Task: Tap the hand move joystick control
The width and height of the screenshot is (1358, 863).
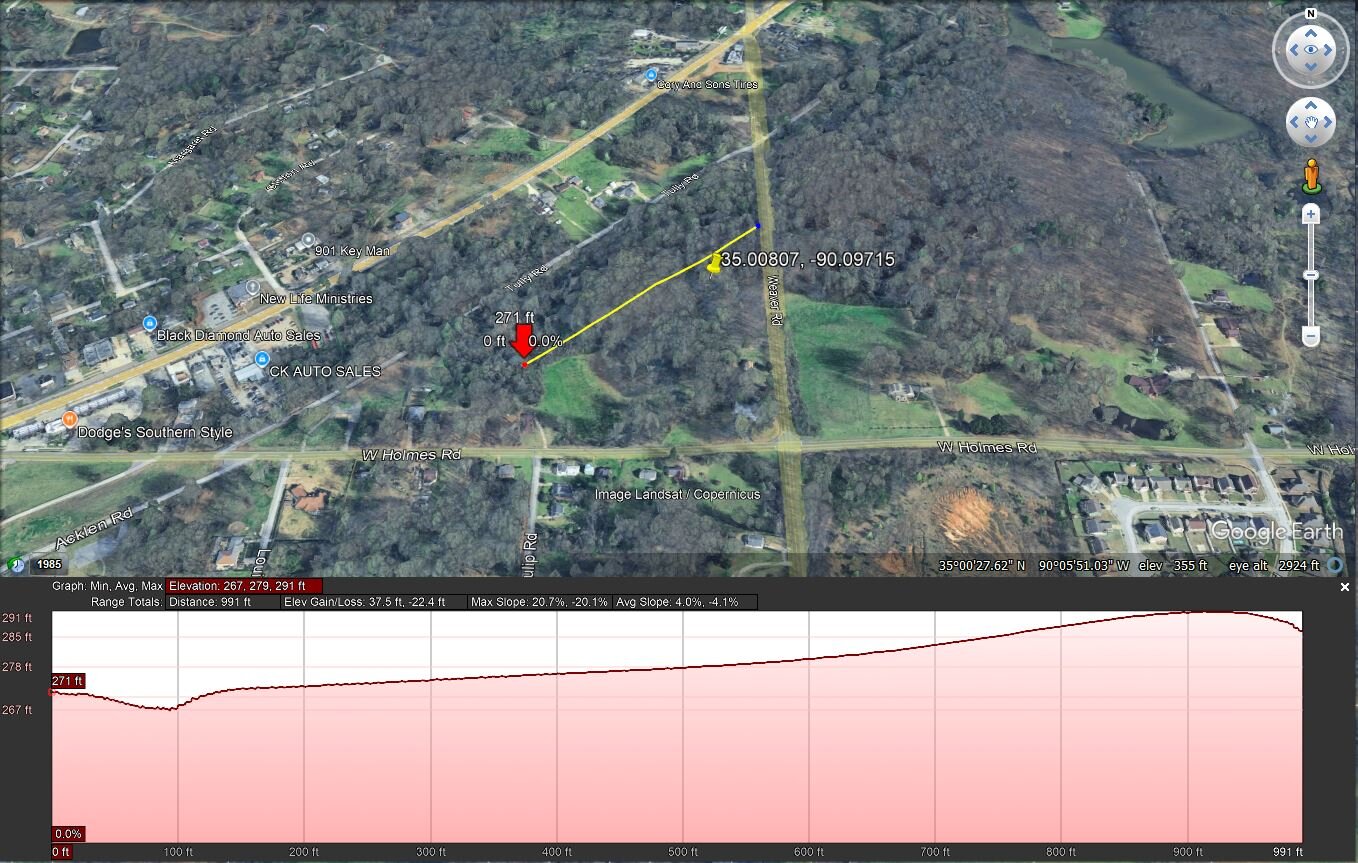Action: coord(1311,123)
